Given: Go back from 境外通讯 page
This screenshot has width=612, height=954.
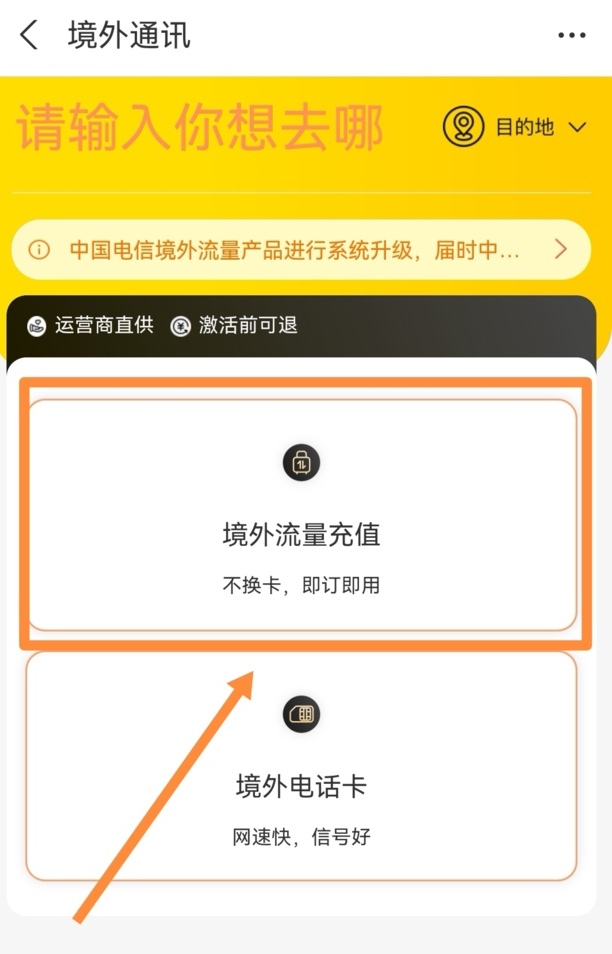Looking at the screenshot, I should pyautogui.click(x=29, y=36).
